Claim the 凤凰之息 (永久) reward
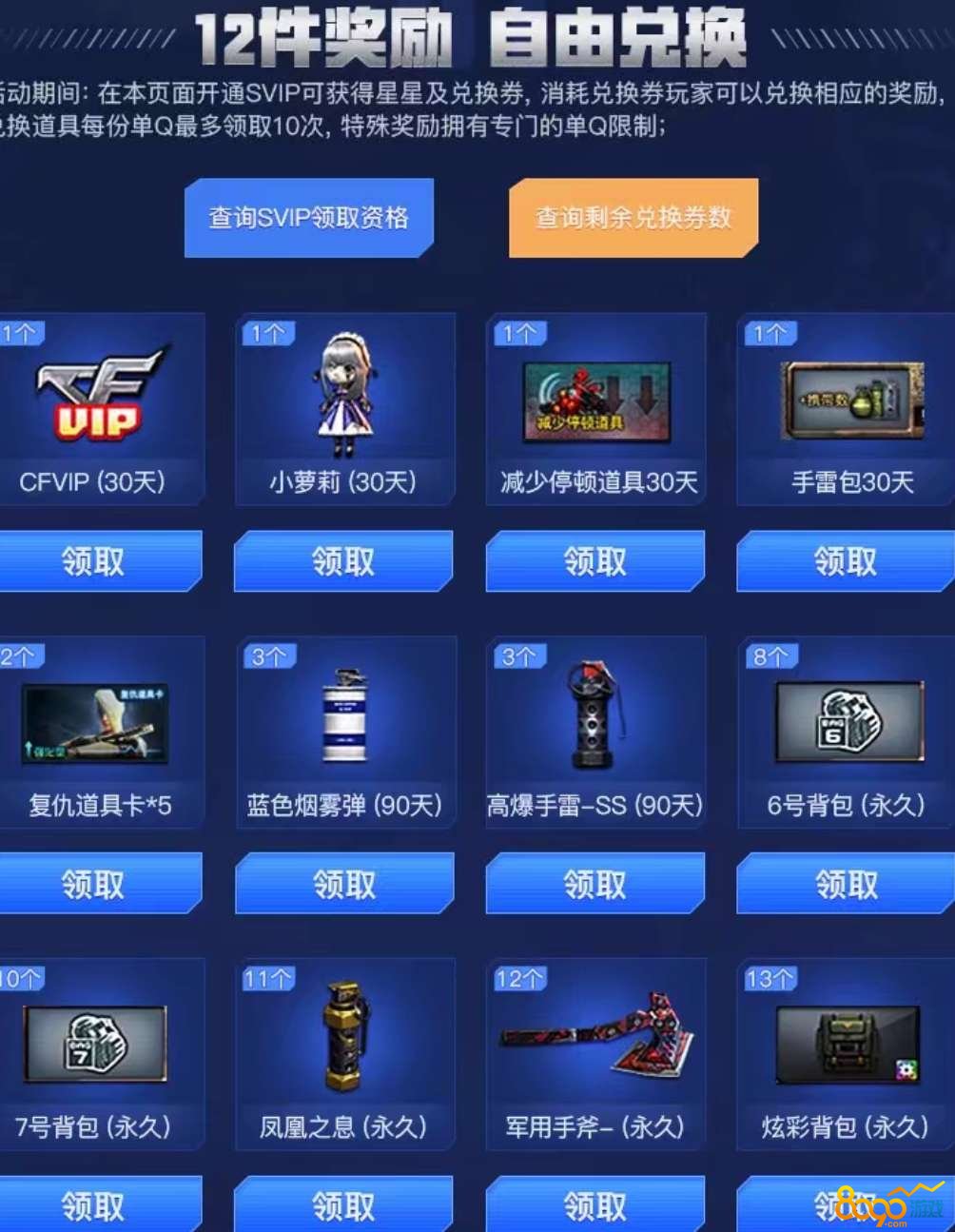This screenshot has width=955, height=1232. click(343, 1205)
